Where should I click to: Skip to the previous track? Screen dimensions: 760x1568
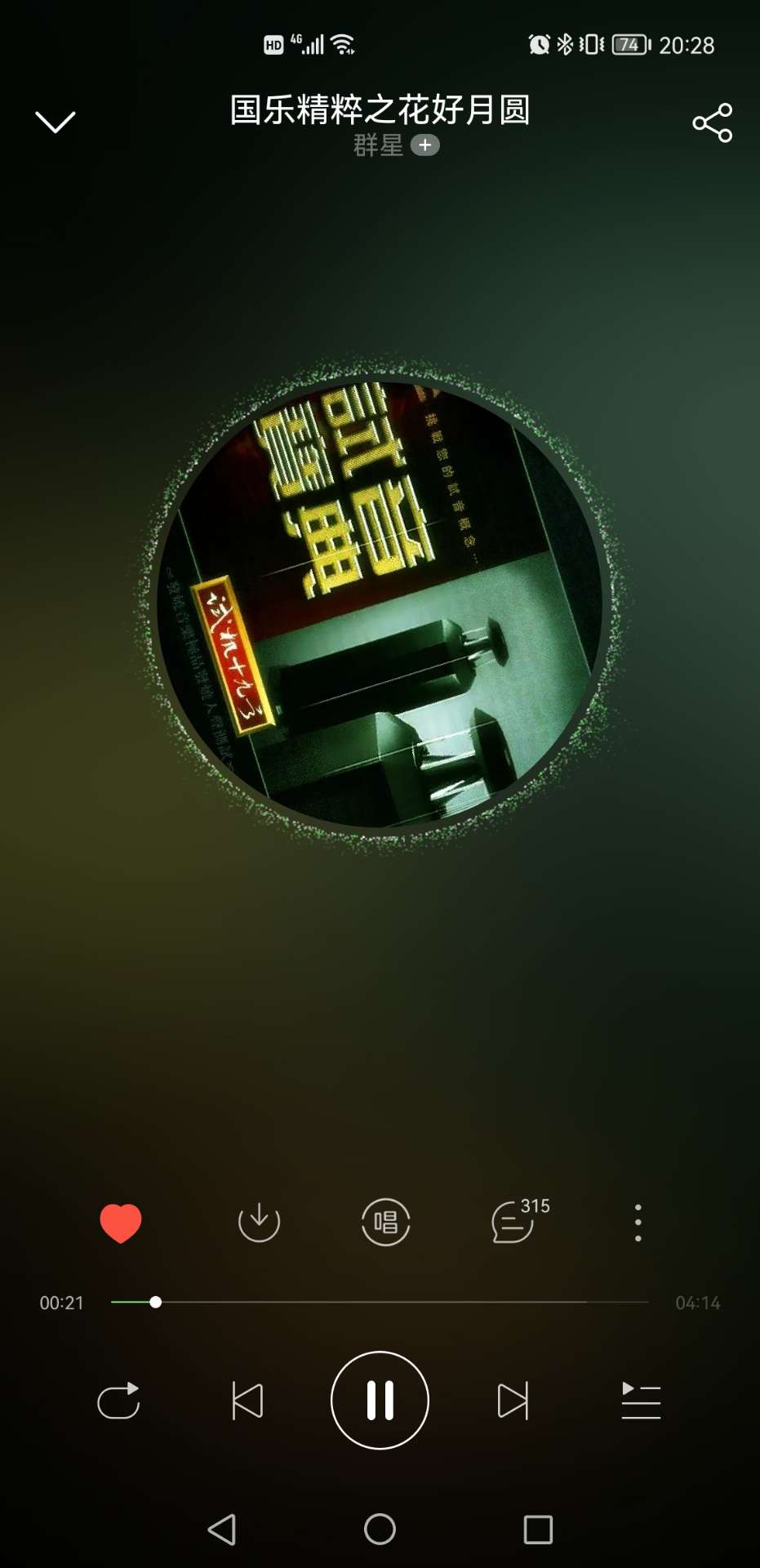coord(247,1401)
